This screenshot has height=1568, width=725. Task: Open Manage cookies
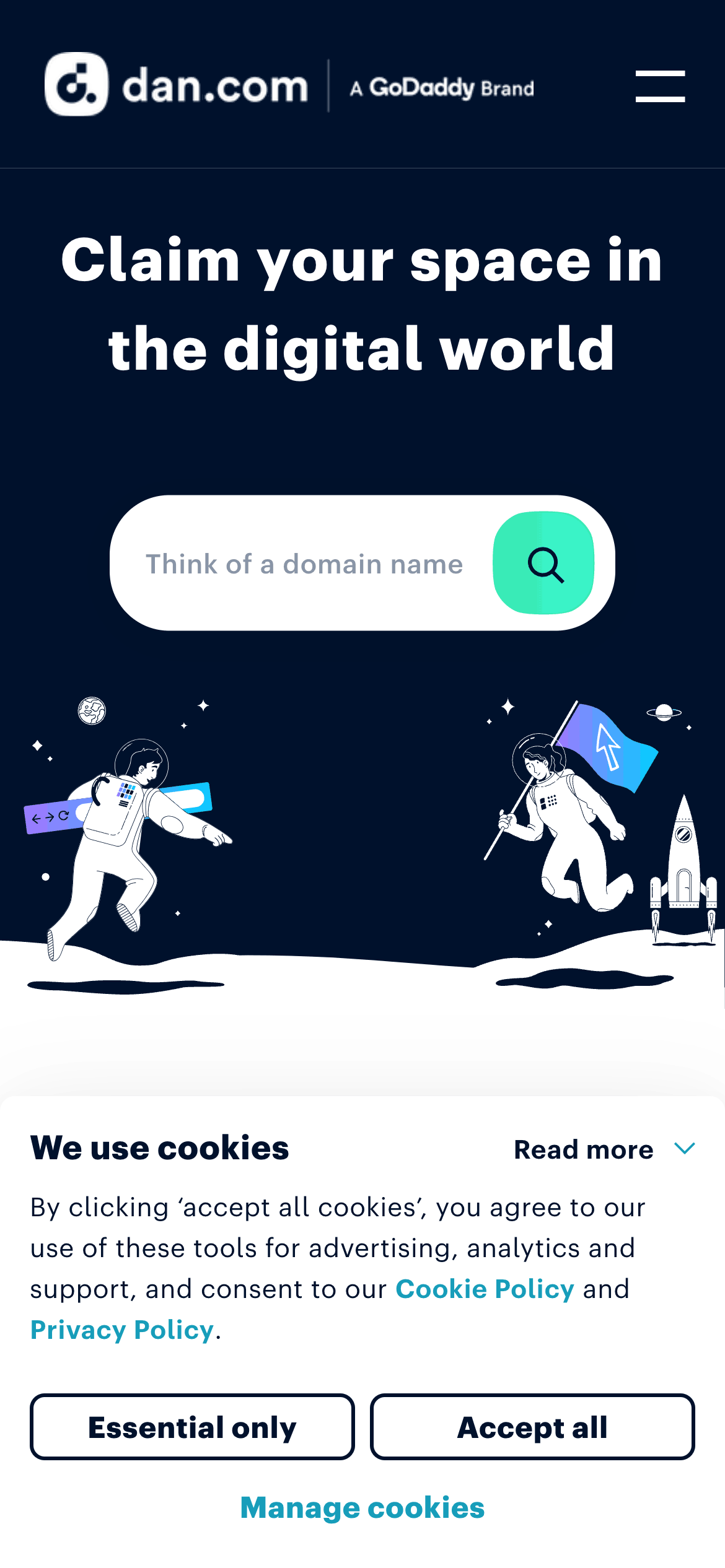[x=362, y=1507]
